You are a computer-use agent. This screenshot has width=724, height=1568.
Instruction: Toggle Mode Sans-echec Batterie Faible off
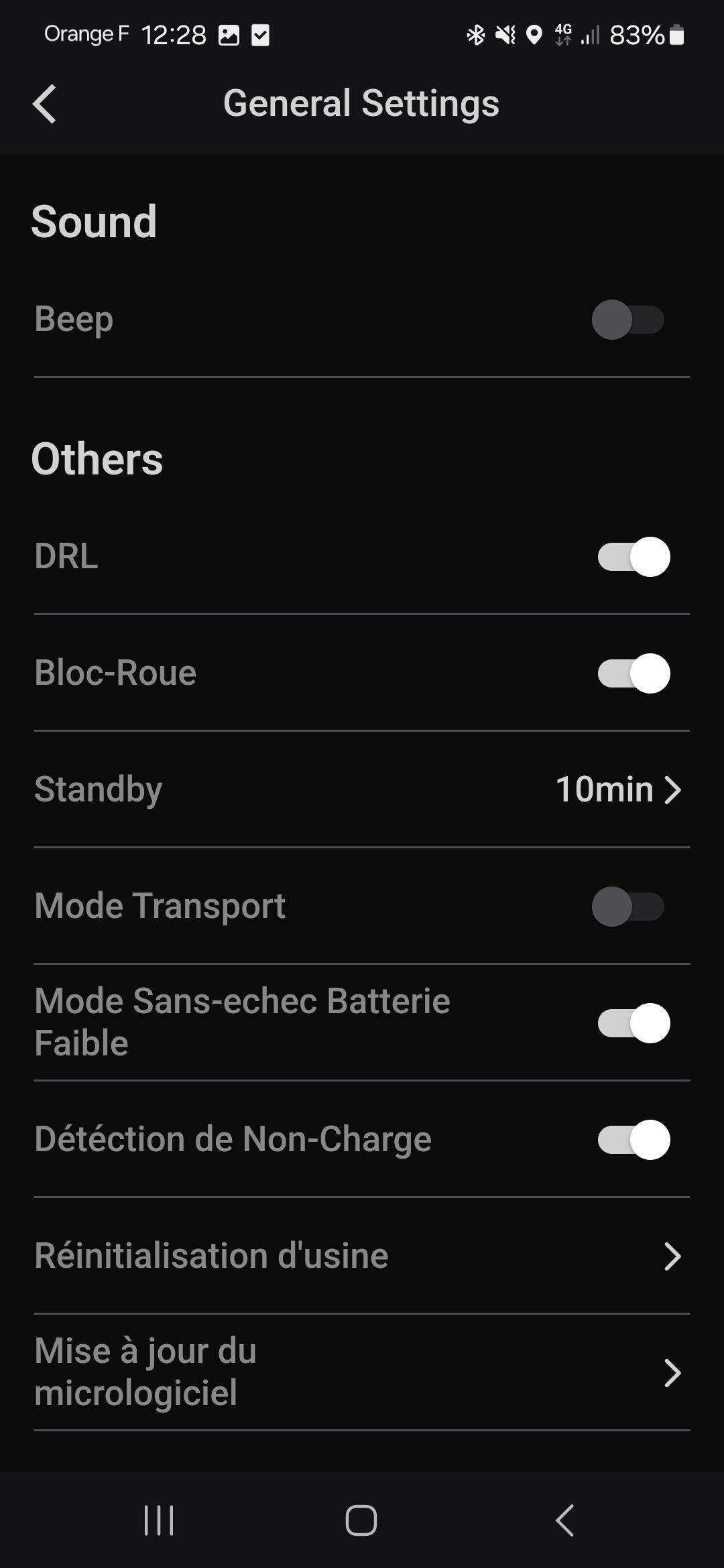coord(633,1023)
